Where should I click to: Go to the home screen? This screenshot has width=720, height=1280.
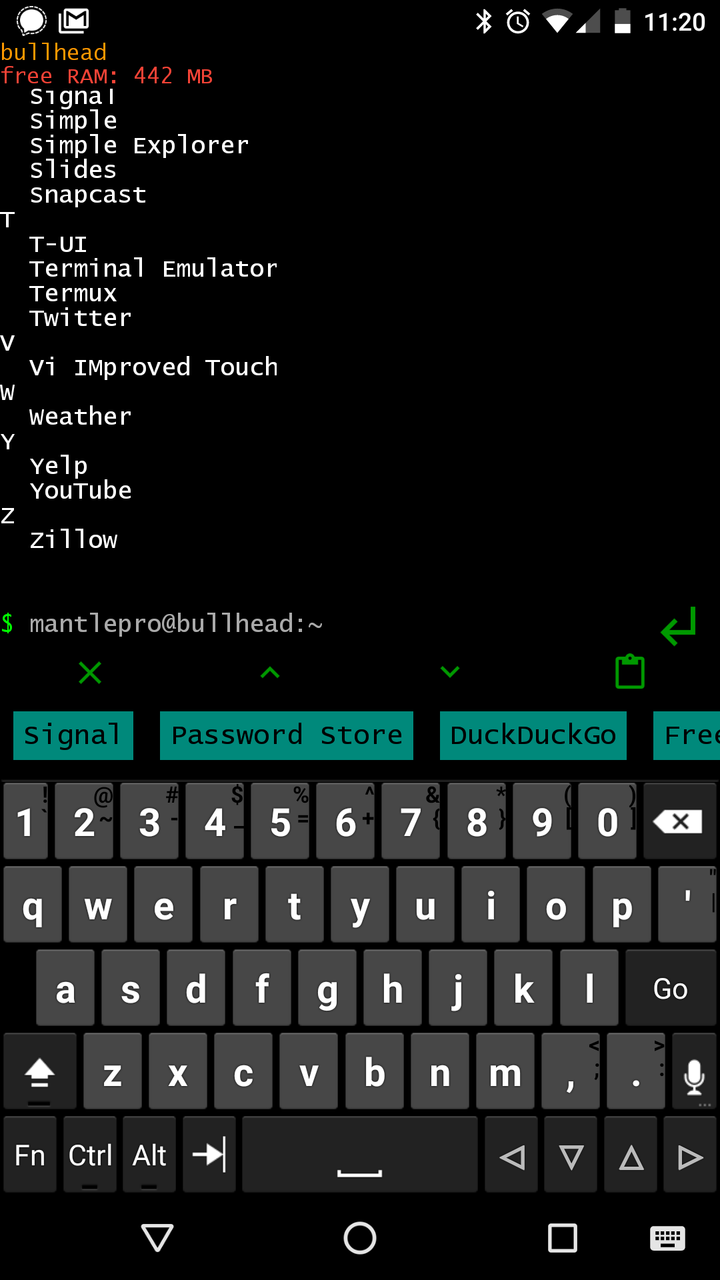pos(360,1238)
